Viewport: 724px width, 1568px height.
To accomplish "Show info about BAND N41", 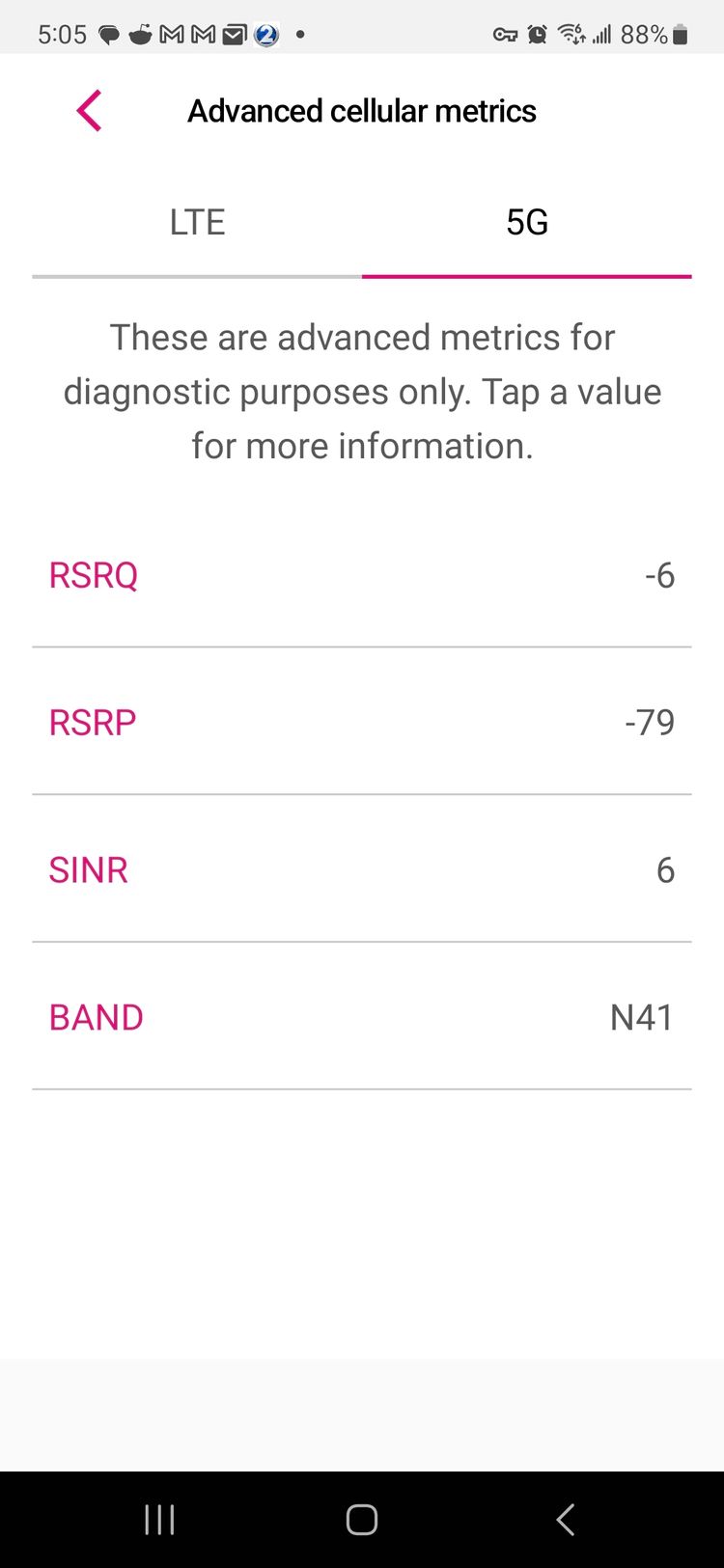I will pos(362,1017).
